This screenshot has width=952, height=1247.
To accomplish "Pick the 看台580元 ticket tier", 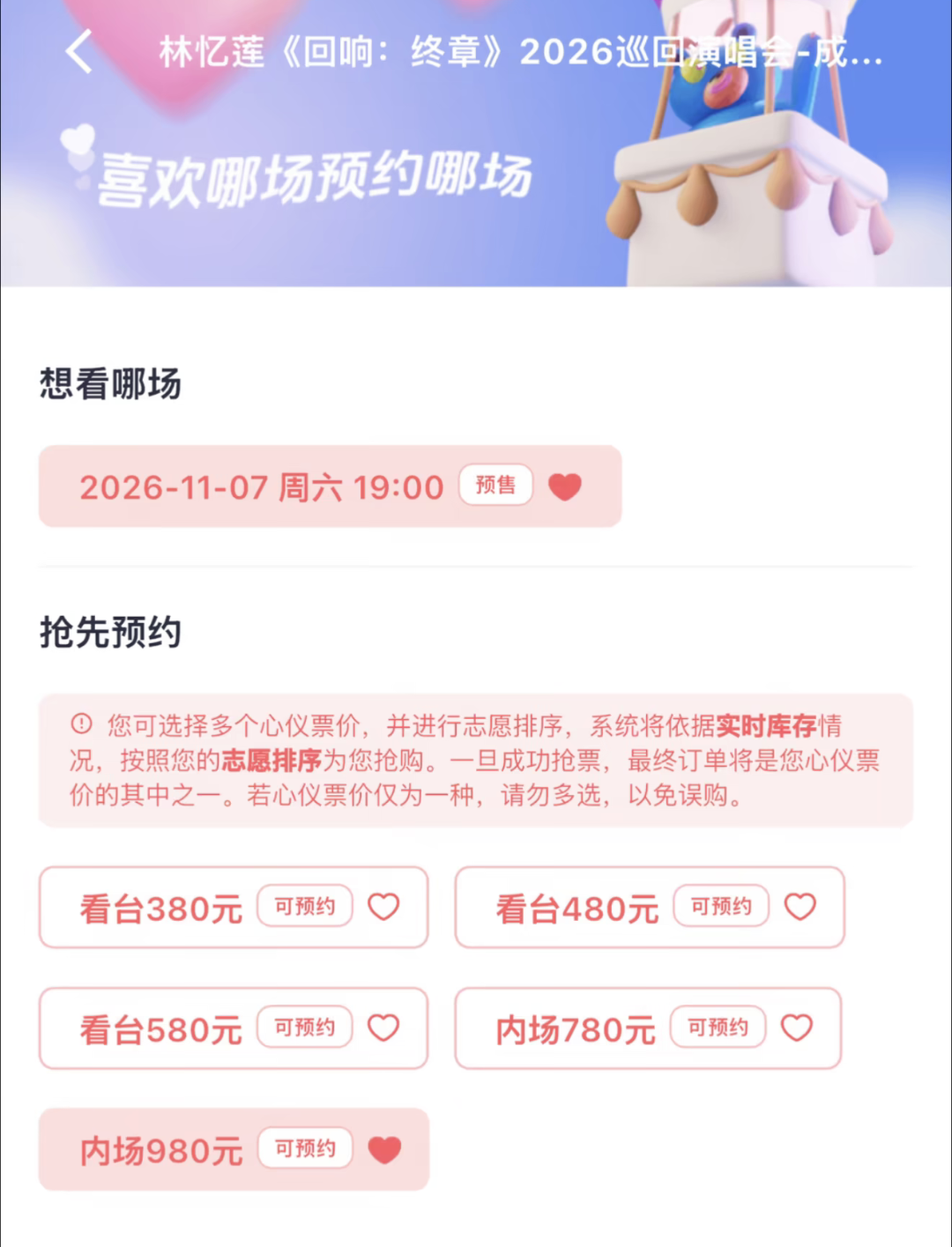I will pyautogui.click(x=234, y=1028).
